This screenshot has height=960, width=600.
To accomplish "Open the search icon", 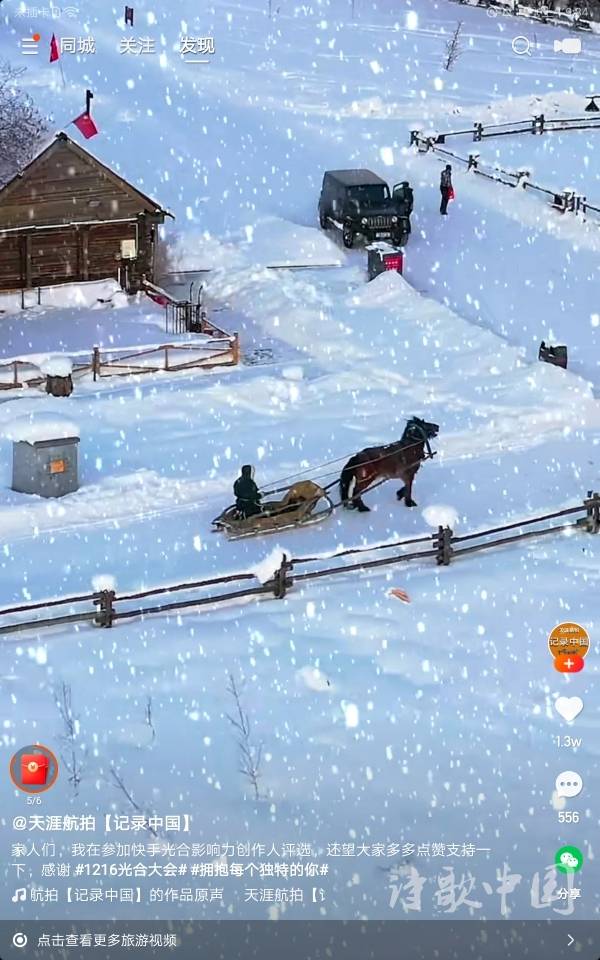I will (x=521, y=46).
